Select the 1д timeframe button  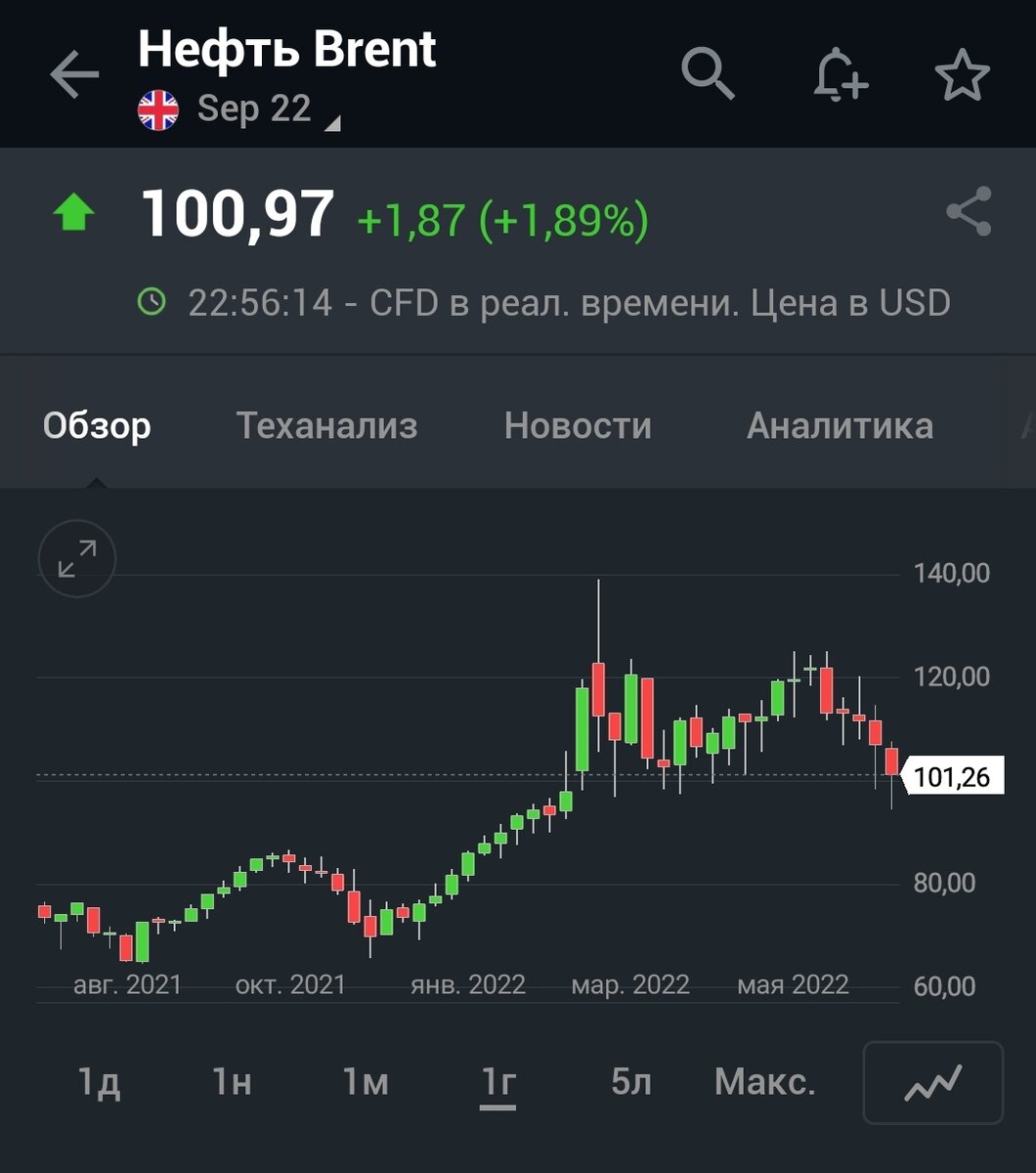tap(101, 1082)
